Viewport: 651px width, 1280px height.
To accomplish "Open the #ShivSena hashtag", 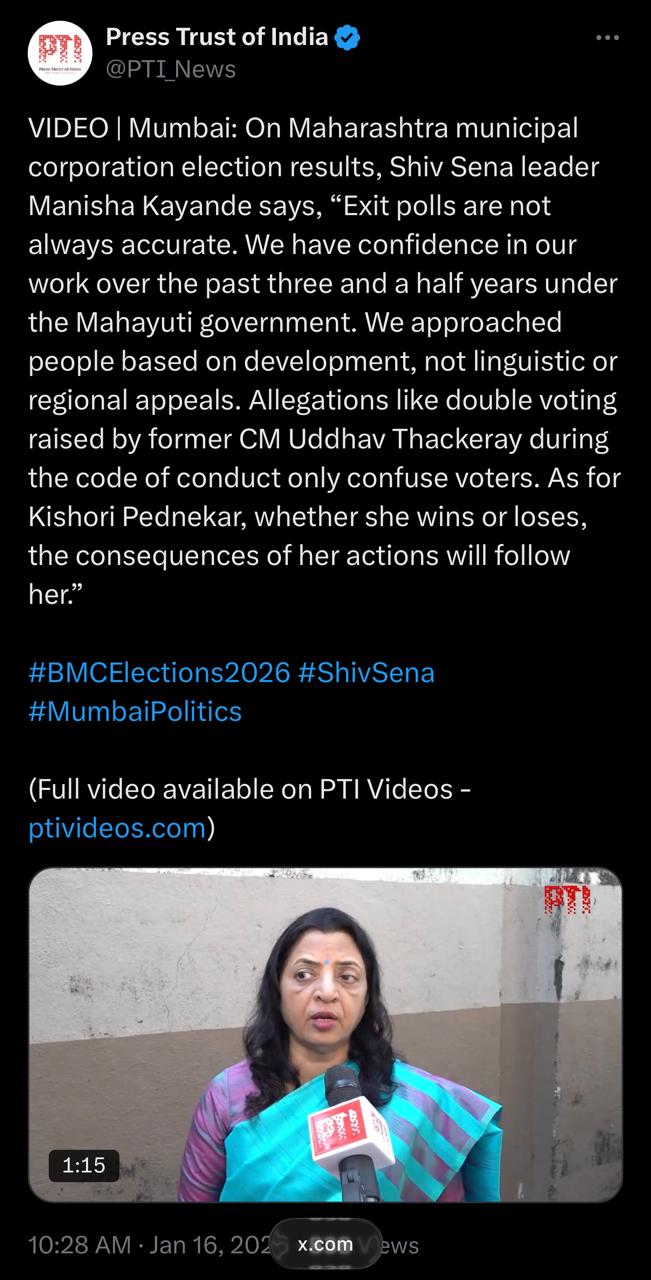I will pyautogui.click(x=366, y=672).
